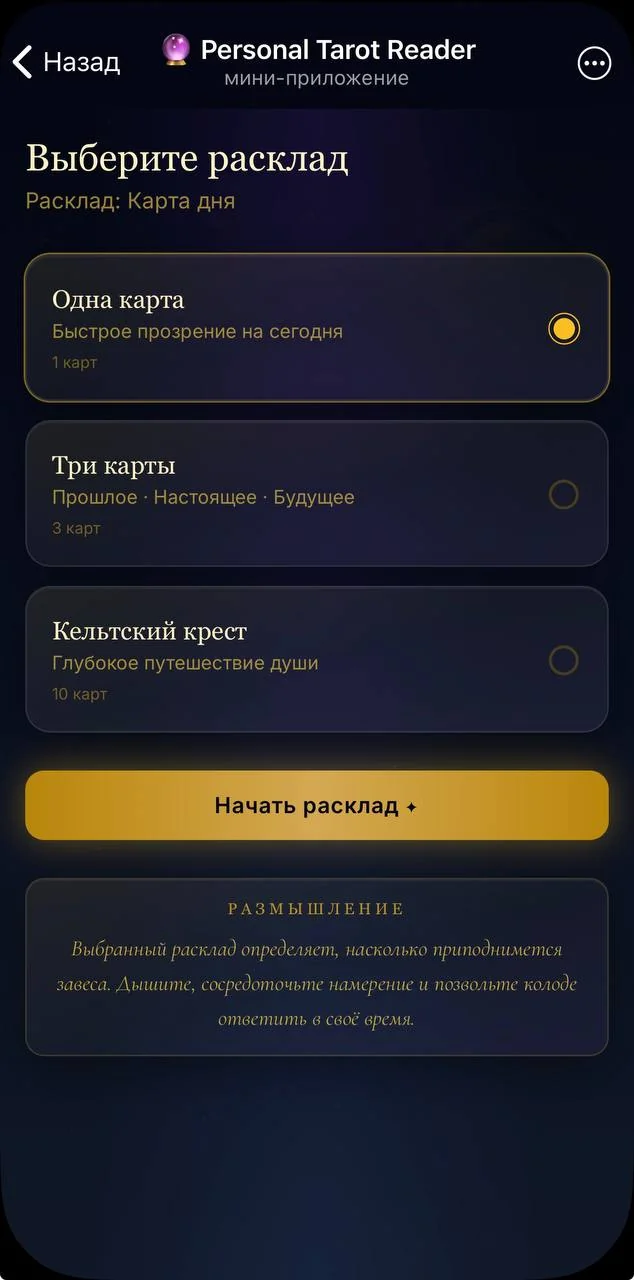Go back with the Назад button
Screen dimensions: 634x1280
[66, 62]
